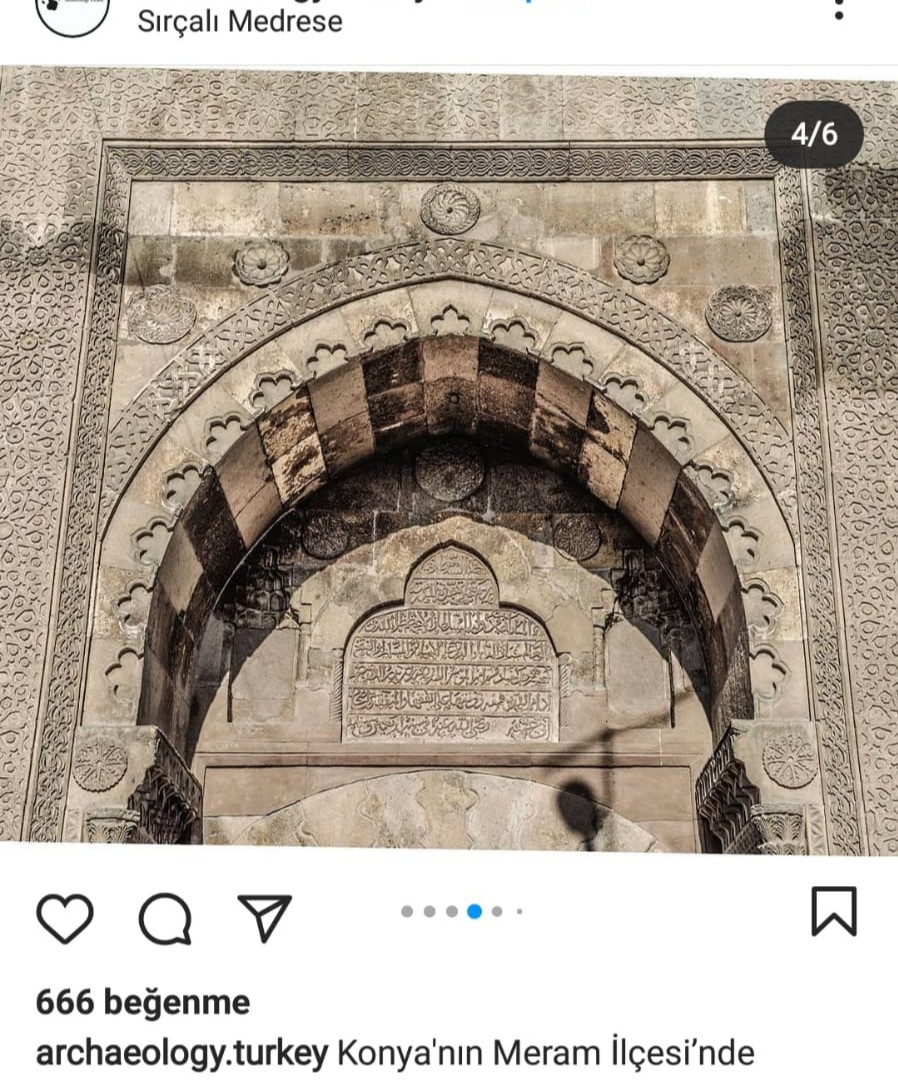Screen dimensions: 898x1081
Task: Open the post overflow menu
Action: point(838,10)
